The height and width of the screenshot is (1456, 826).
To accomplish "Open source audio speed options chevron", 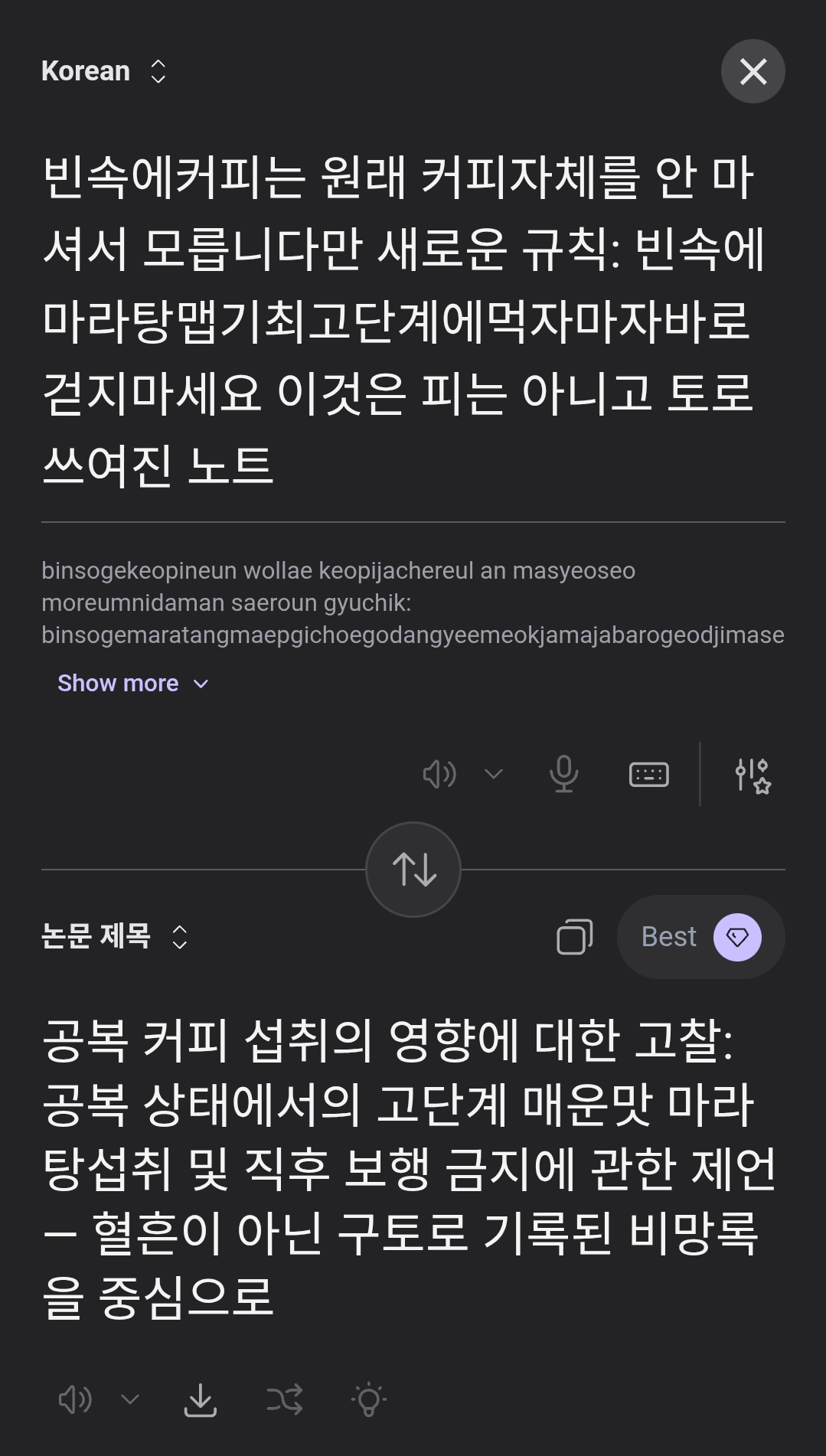I will (x=494, y=775).
